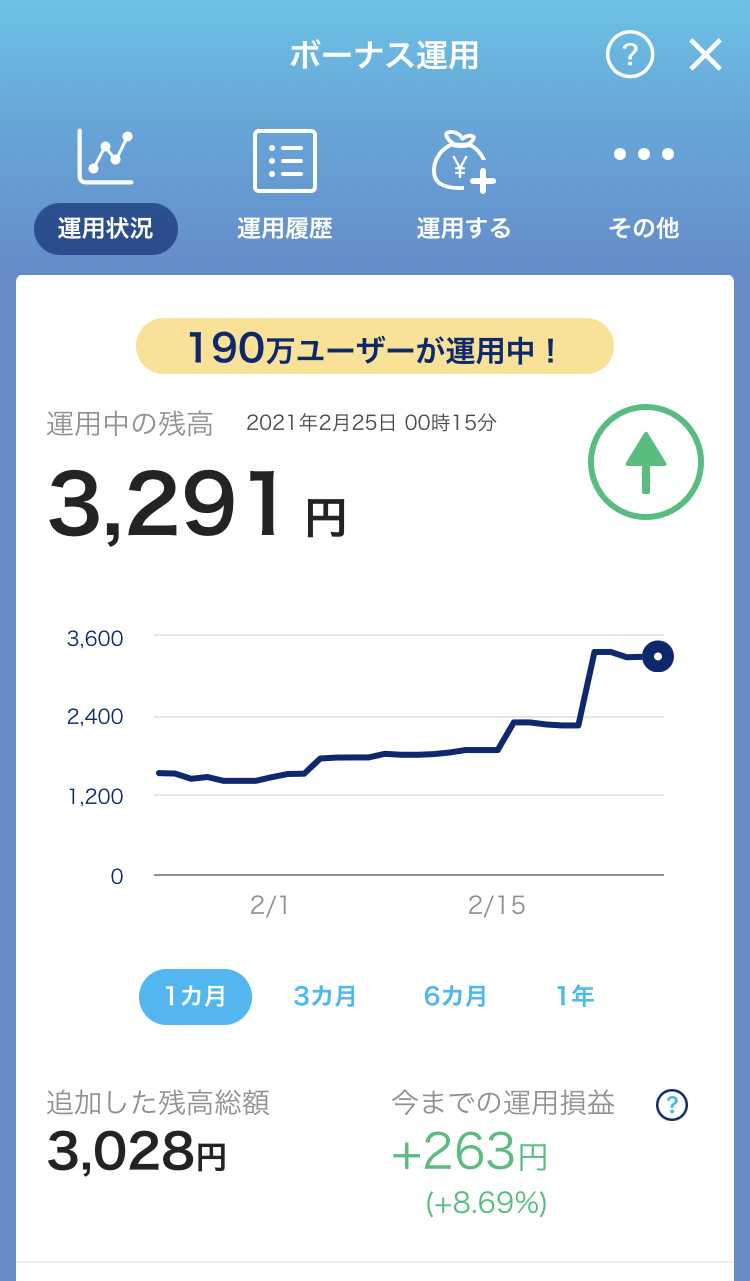Switch chart to 6カ月
This screenshot has width=750, height=1281.
pyautogui.click(x=455, y=996)
